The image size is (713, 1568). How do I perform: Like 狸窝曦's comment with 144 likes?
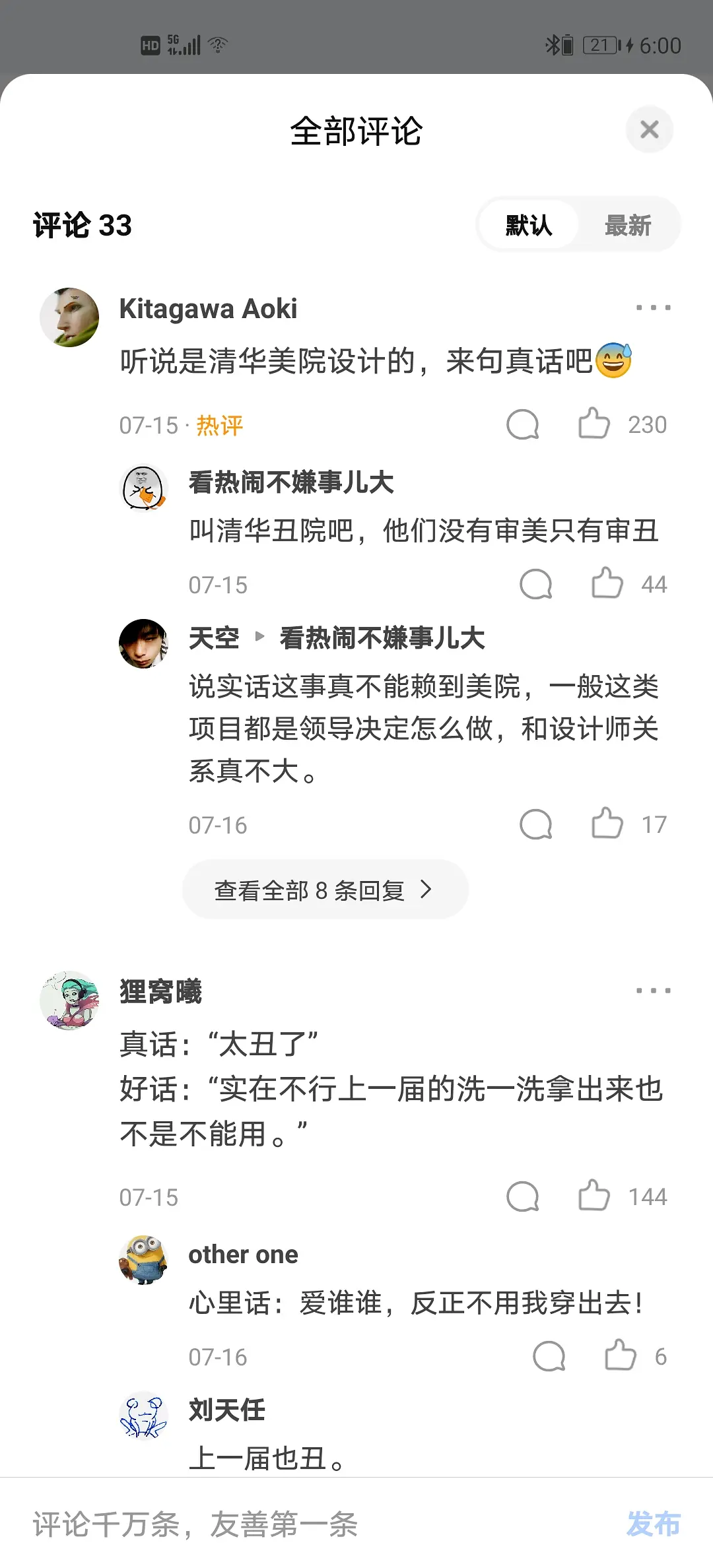594,1196
